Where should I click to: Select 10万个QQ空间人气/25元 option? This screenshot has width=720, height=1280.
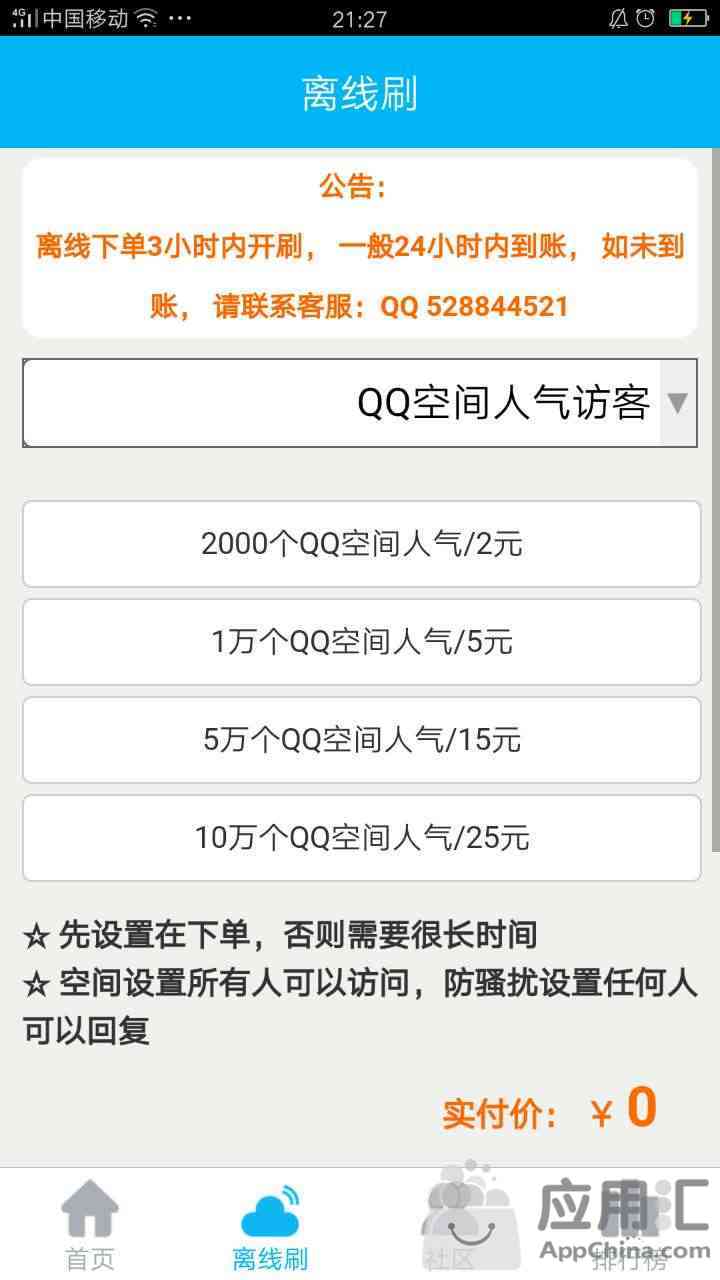tap(361, 838)
